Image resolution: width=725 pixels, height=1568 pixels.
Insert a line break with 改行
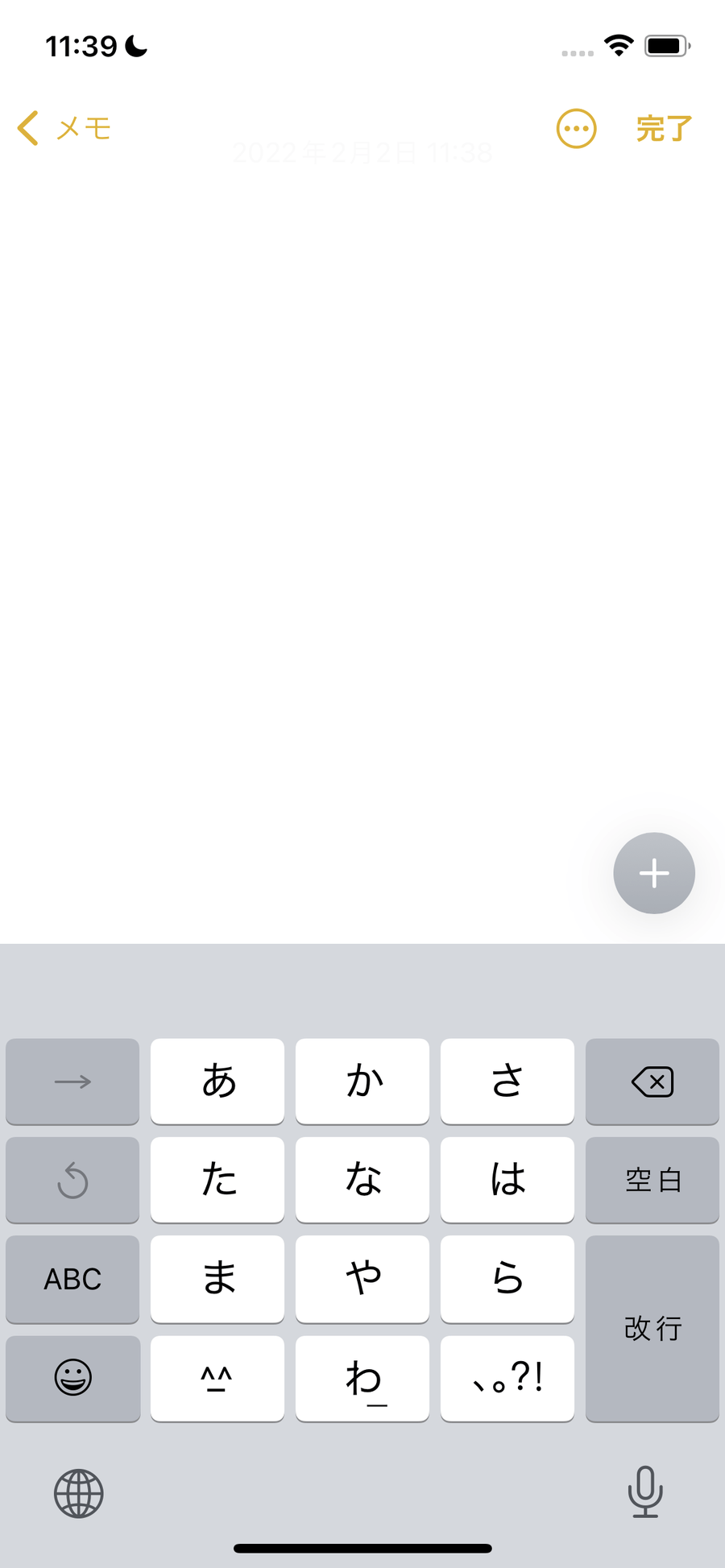tap(652, 1329)
